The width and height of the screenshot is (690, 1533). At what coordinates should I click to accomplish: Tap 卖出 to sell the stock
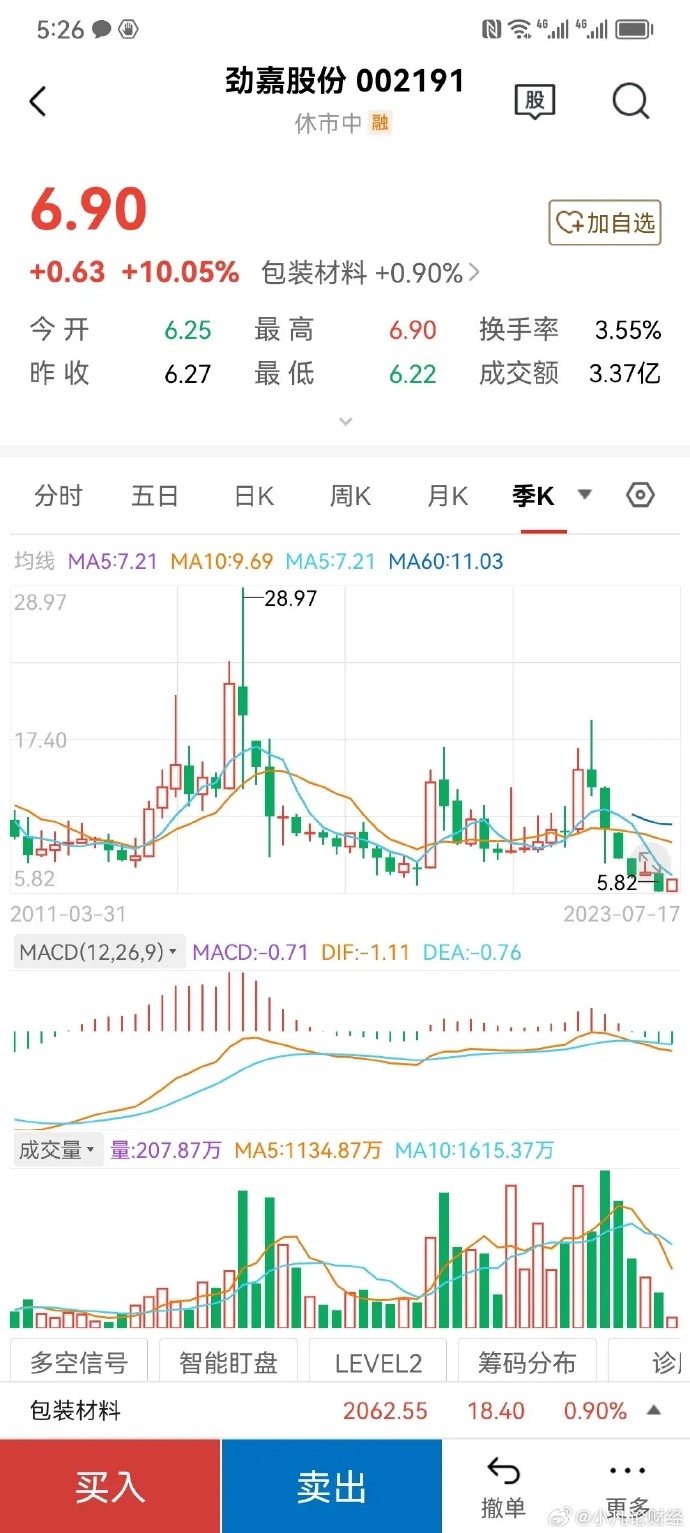click(331, 1486)
